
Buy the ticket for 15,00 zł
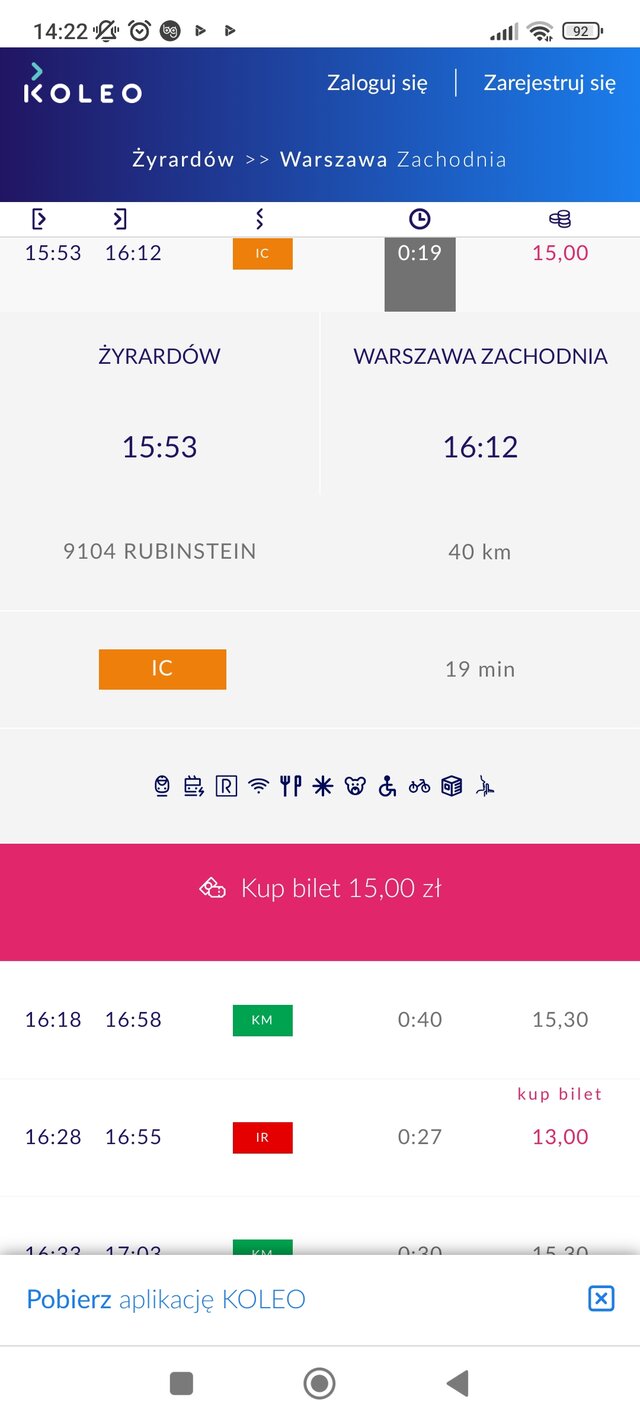point(320,888)
